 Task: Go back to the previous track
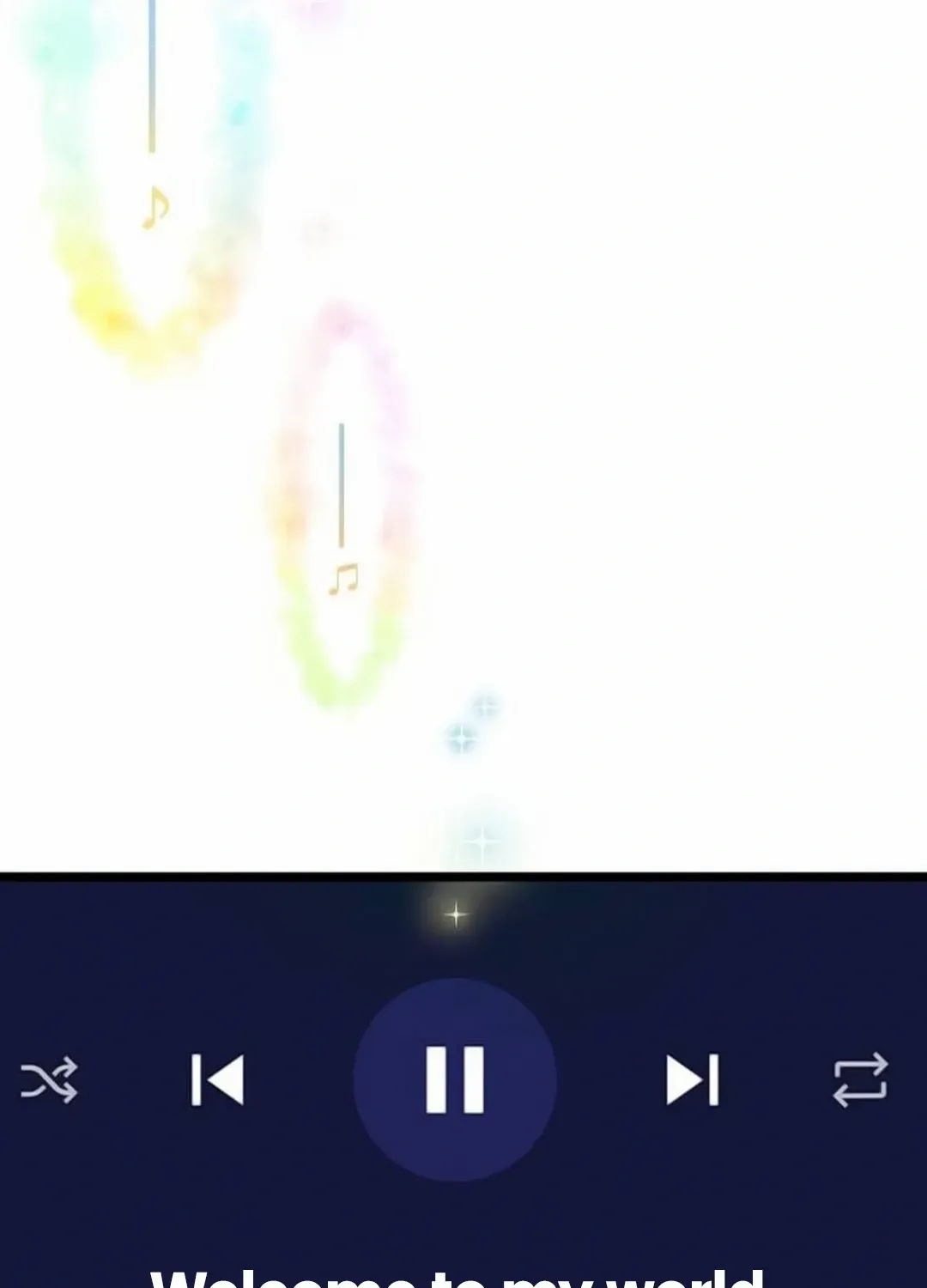[218, 1079]
